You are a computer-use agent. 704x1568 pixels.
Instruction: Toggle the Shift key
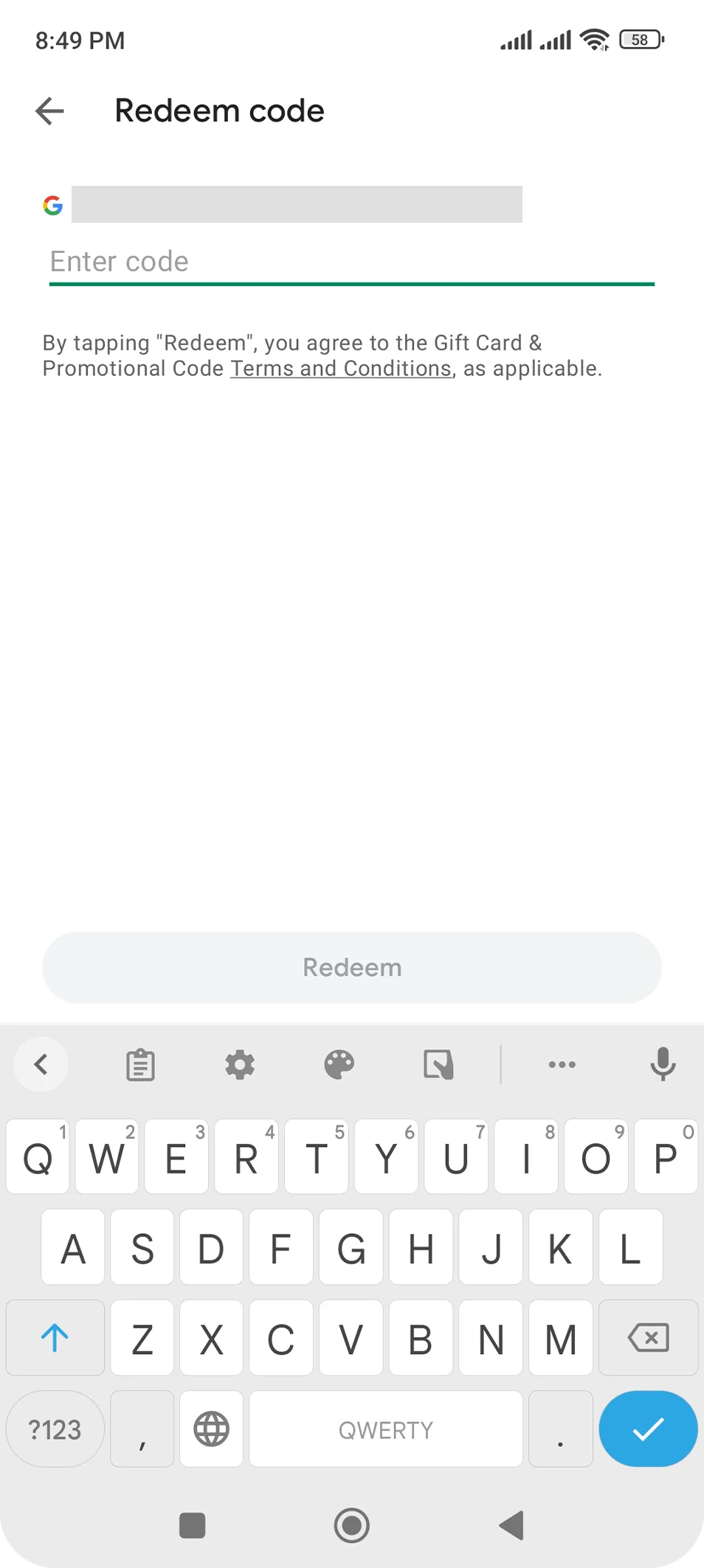pos(55,1337)
